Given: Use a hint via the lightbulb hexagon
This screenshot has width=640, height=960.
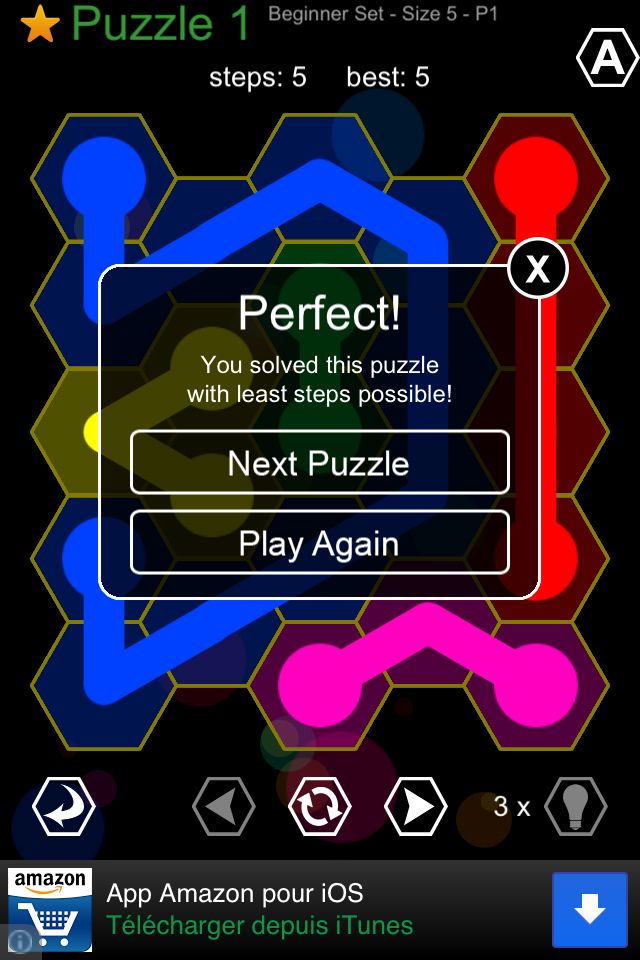Looking at the screenshot, I should coord(575,806).
